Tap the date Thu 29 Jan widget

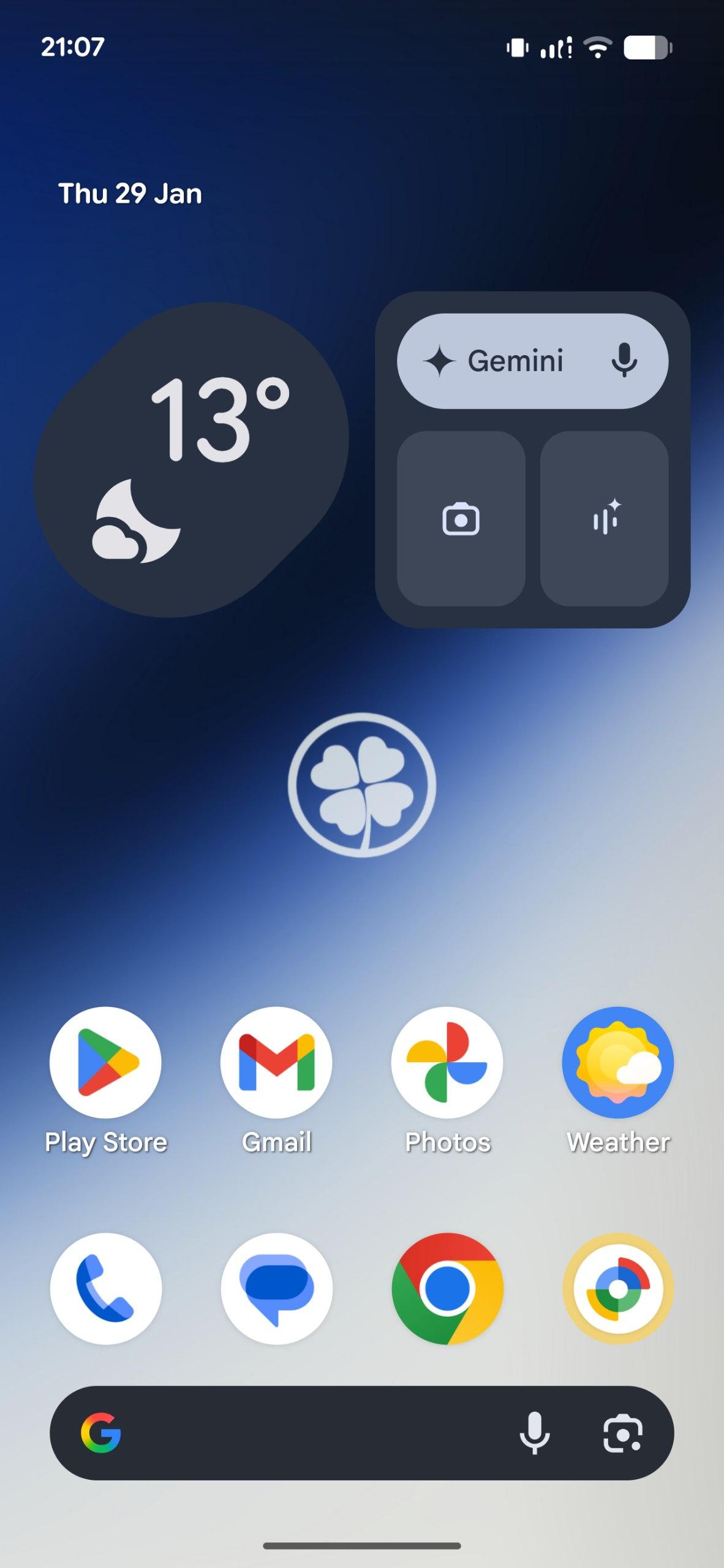click(130, 194)
